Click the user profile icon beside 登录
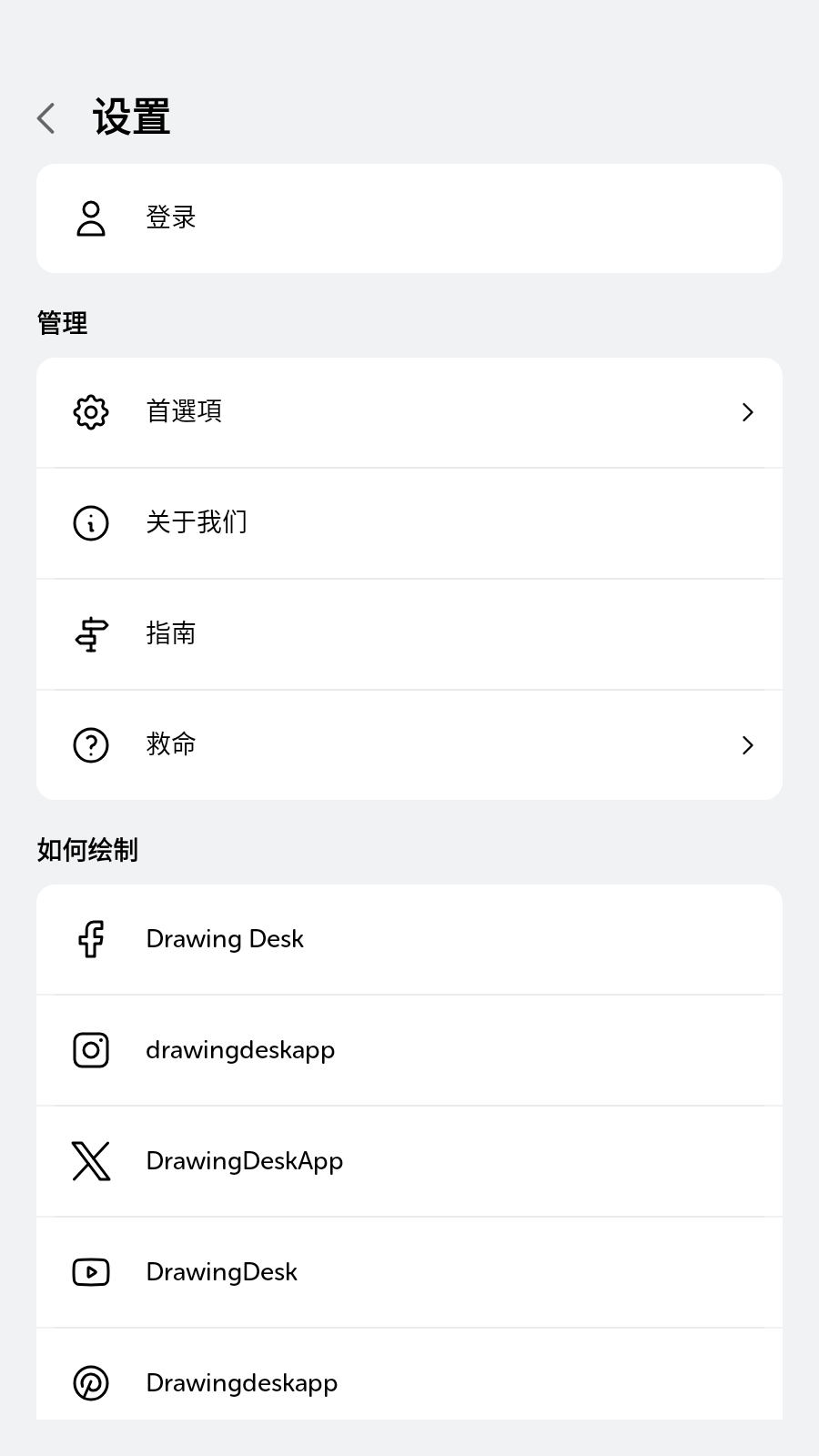The height and width of the screenshot is (1456, 819). click(x=90, y=217)
